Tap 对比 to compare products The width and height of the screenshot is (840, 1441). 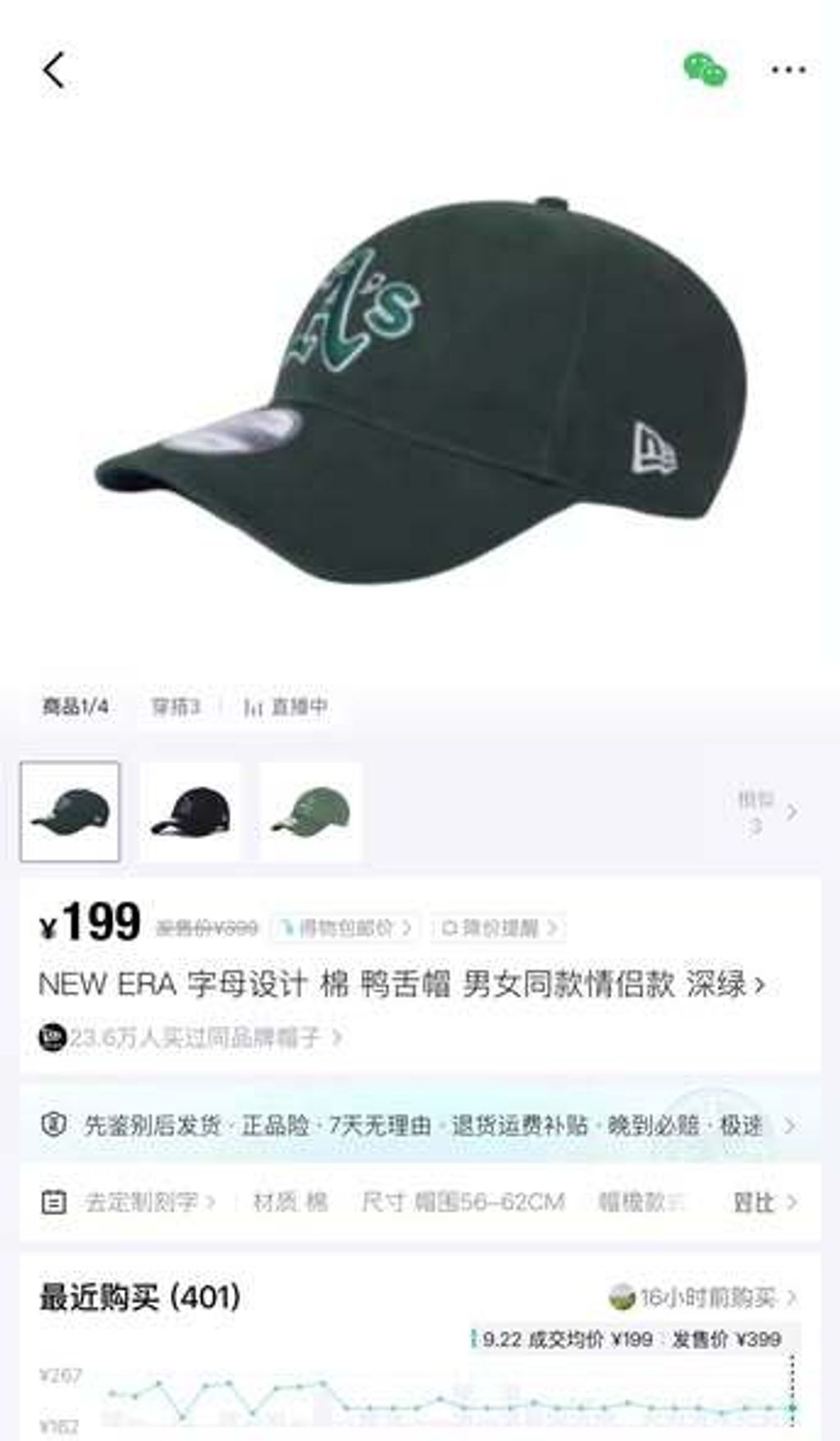pos(765,1202)
